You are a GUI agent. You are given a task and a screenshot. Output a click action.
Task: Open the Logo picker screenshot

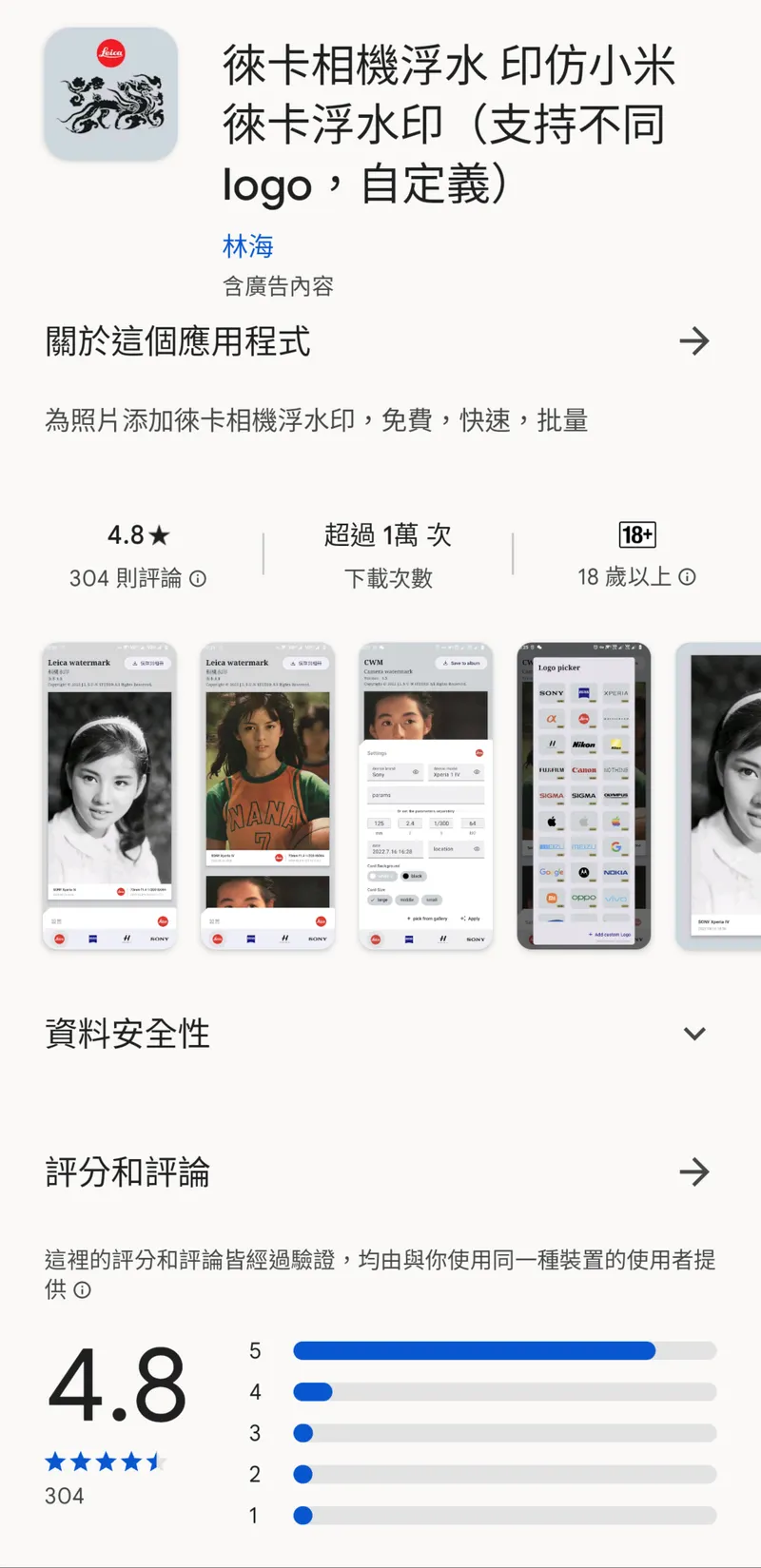[583, 796]
